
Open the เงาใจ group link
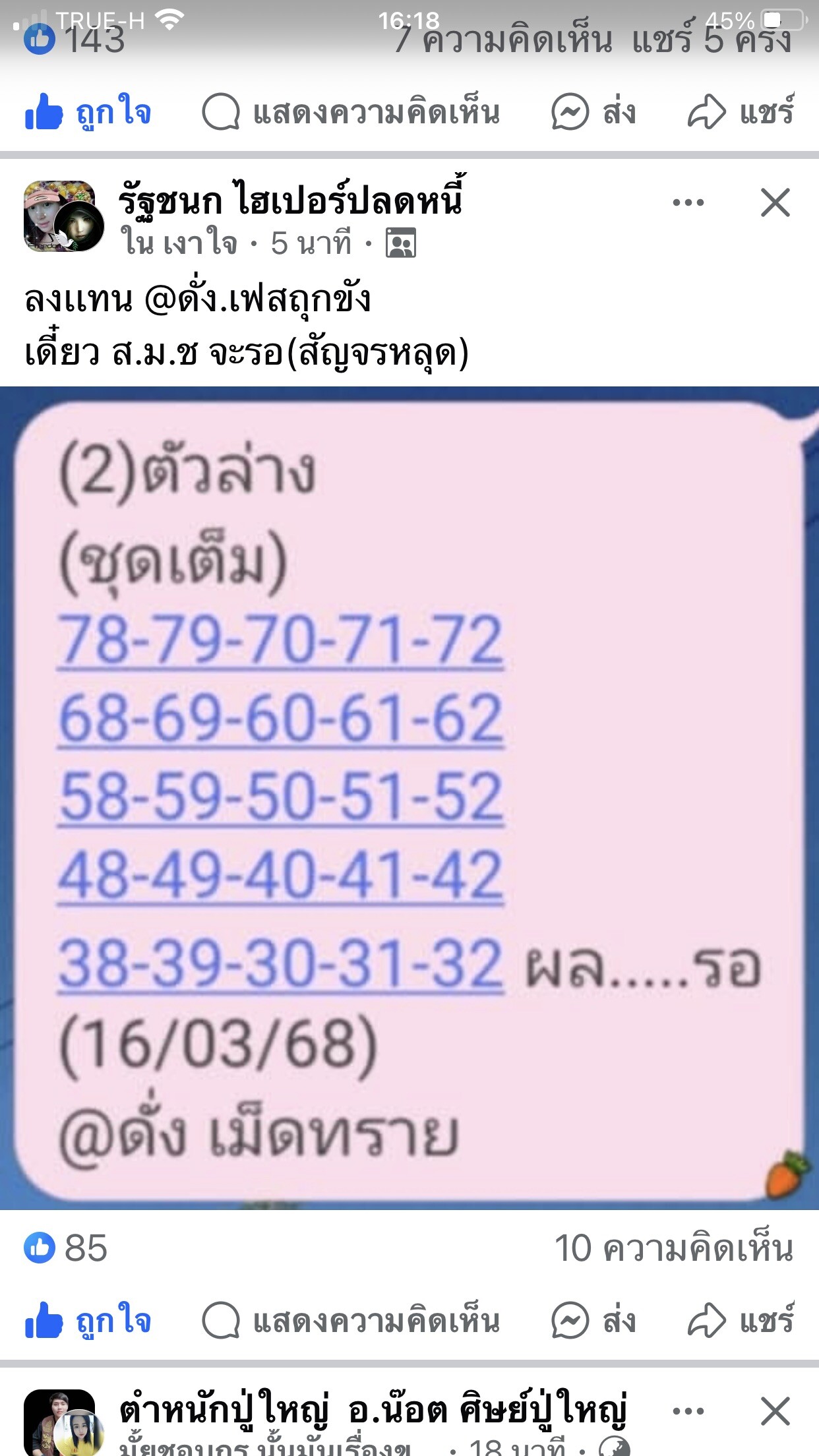point(200,243)
